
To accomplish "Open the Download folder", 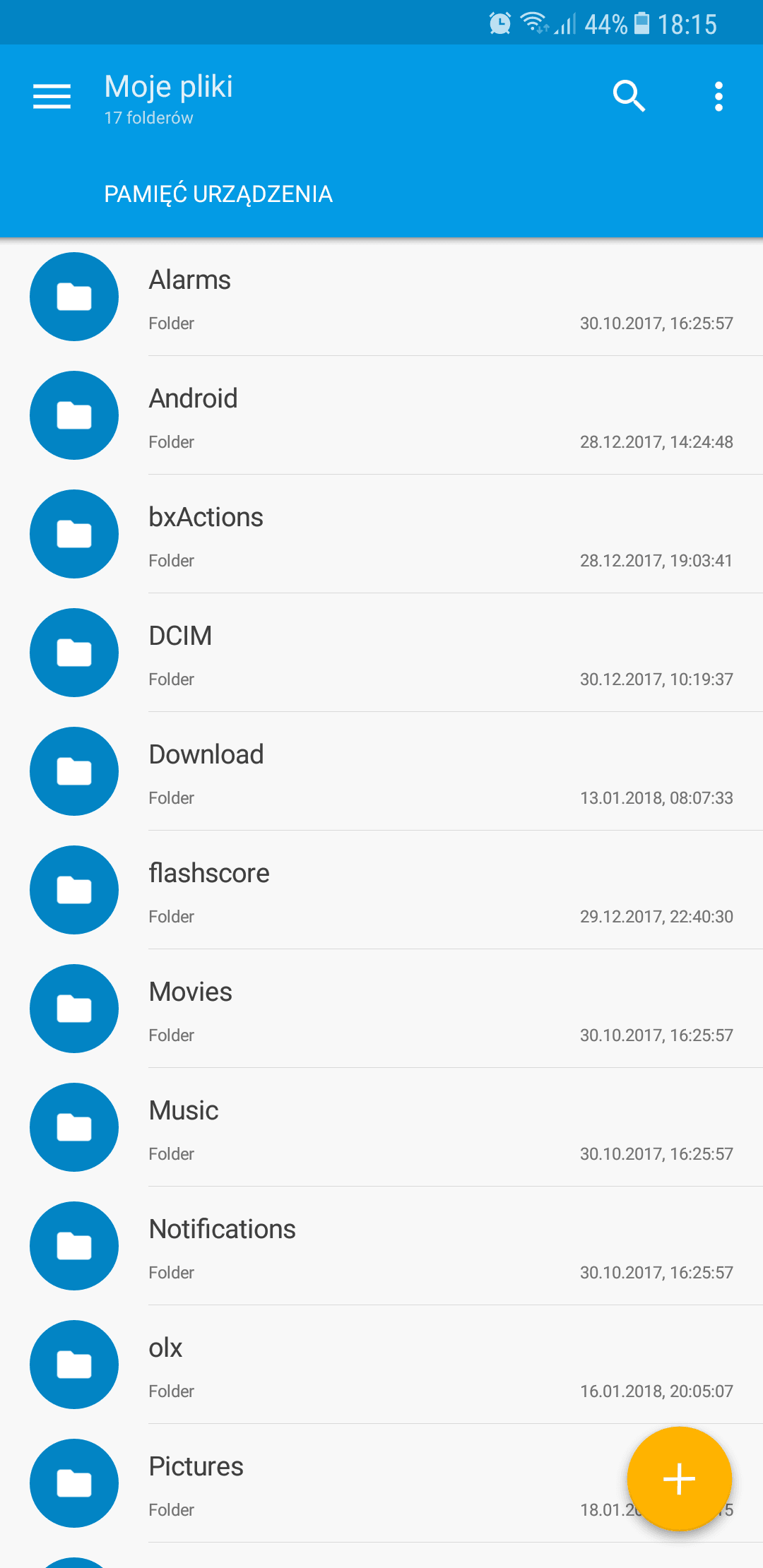I will (381, 771).
